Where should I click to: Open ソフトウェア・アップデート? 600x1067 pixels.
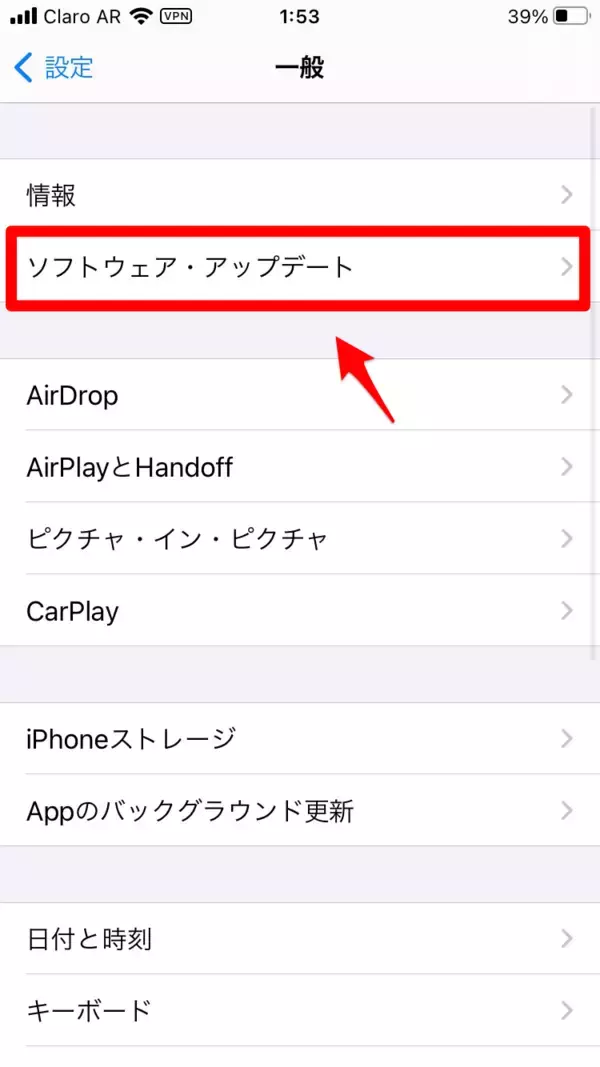[x=300, y=267]
